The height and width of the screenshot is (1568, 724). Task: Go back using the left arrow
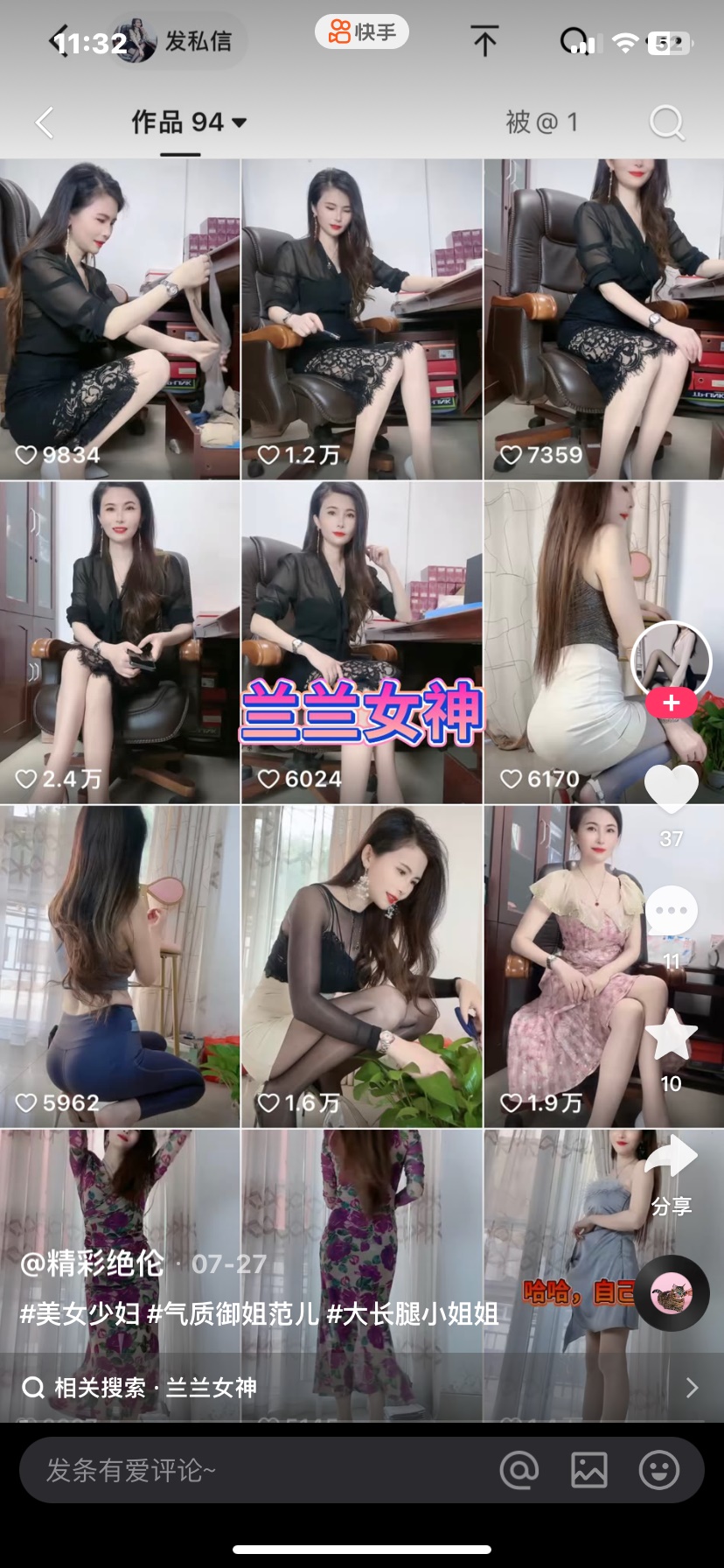click(x=45, y=122)
